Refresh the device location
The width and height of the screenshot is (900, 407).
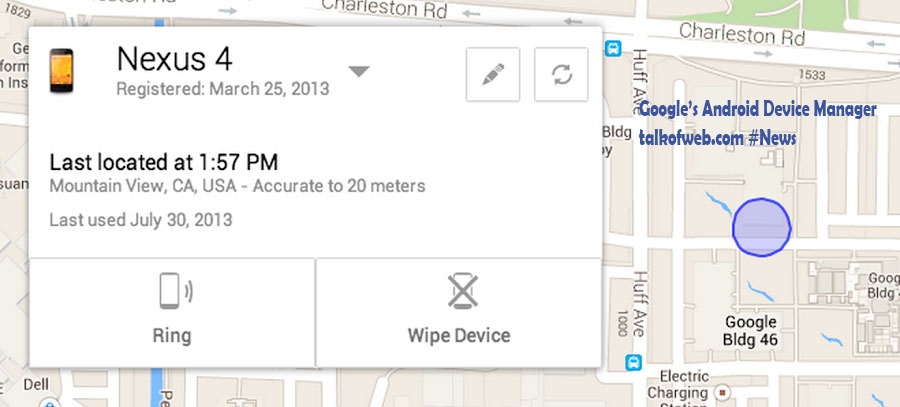click(x=561, y=75)
